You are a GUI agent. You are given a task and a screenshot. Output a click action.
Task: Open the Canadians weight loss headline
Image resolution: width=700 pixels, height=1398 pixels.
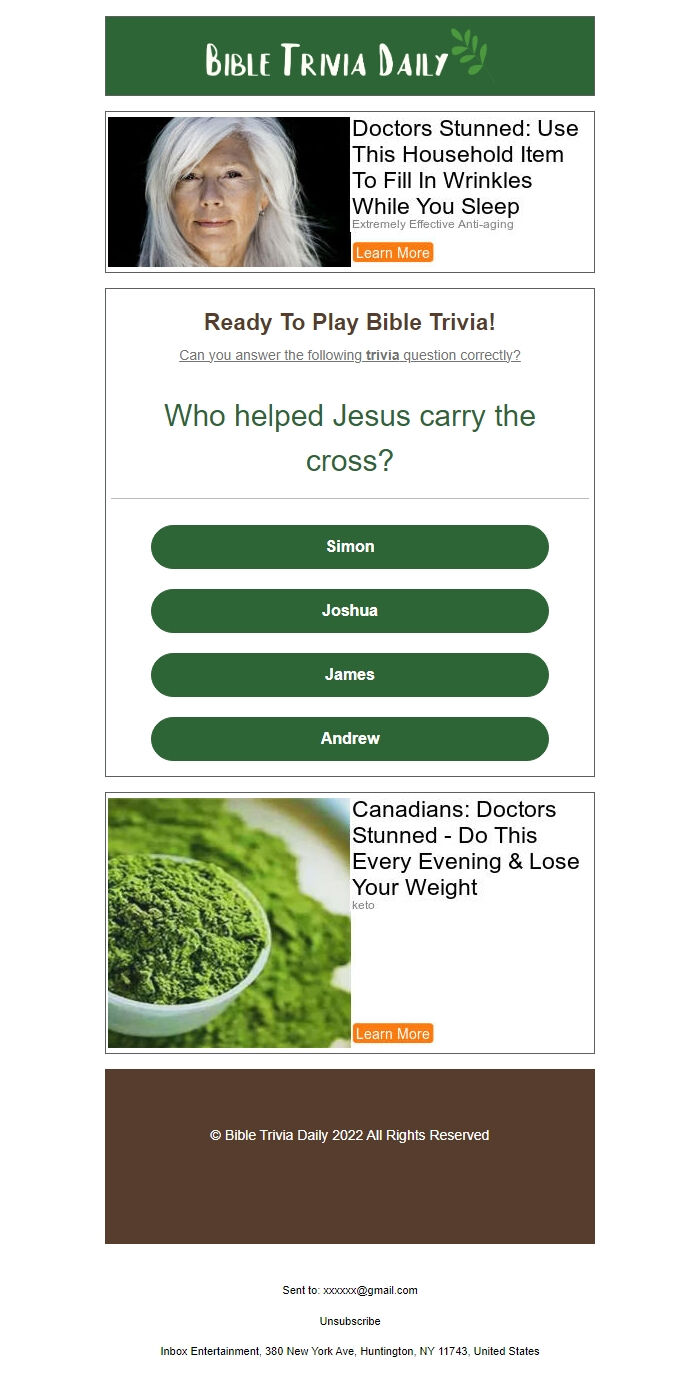[465, 848]
